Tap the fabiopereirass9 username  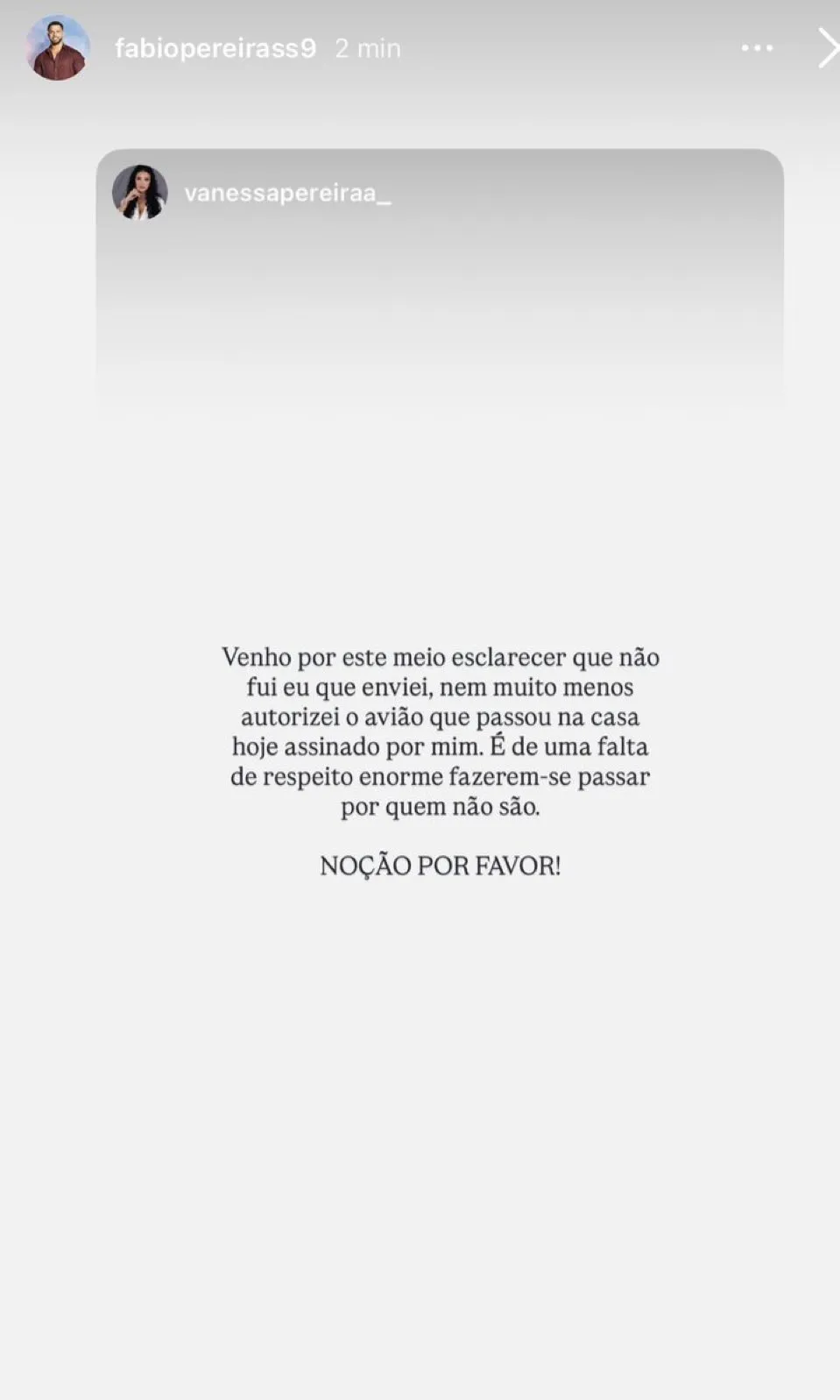(x=215, y=48)
